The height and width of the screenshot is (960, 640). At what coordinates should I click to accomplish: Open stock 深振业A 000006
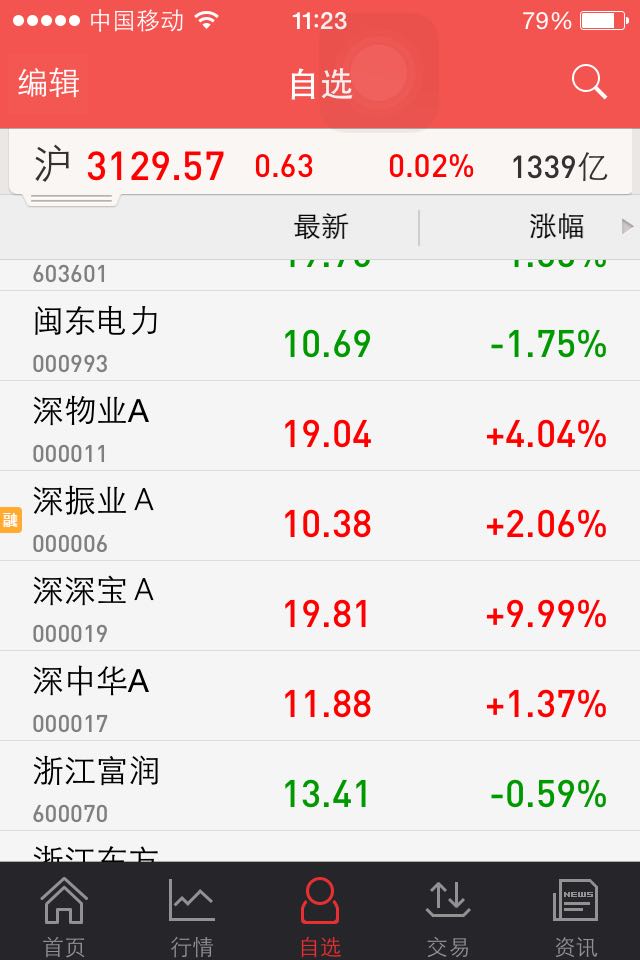[x=320, y=517]
